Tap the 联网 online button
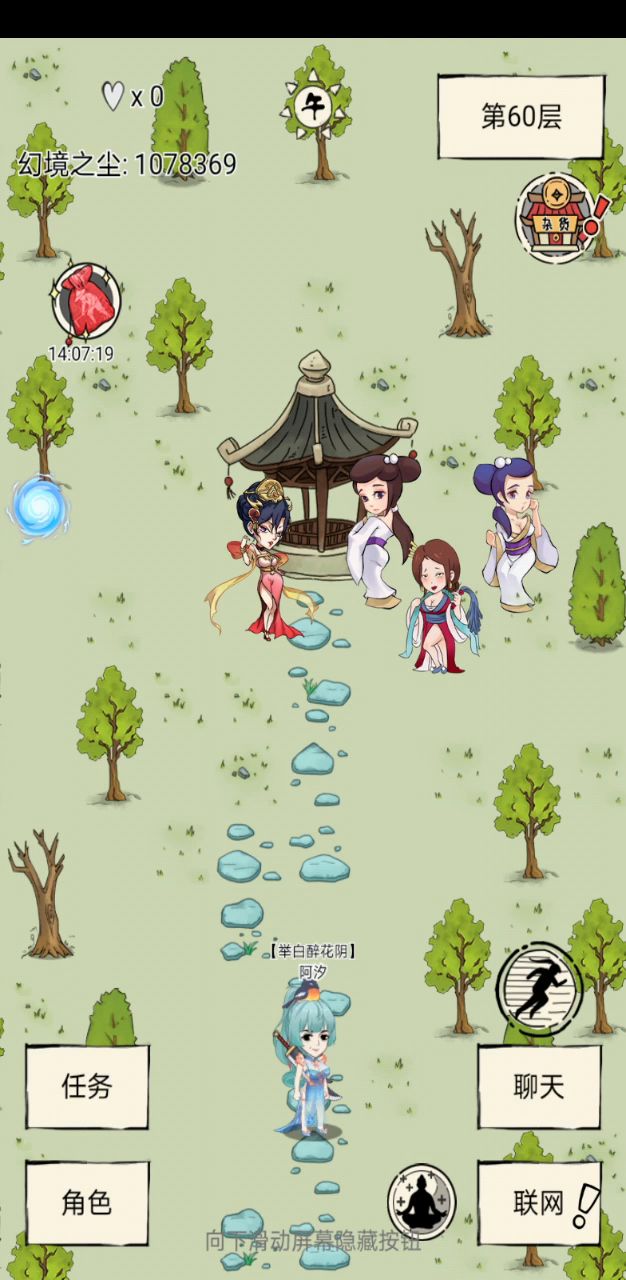 539,1203
